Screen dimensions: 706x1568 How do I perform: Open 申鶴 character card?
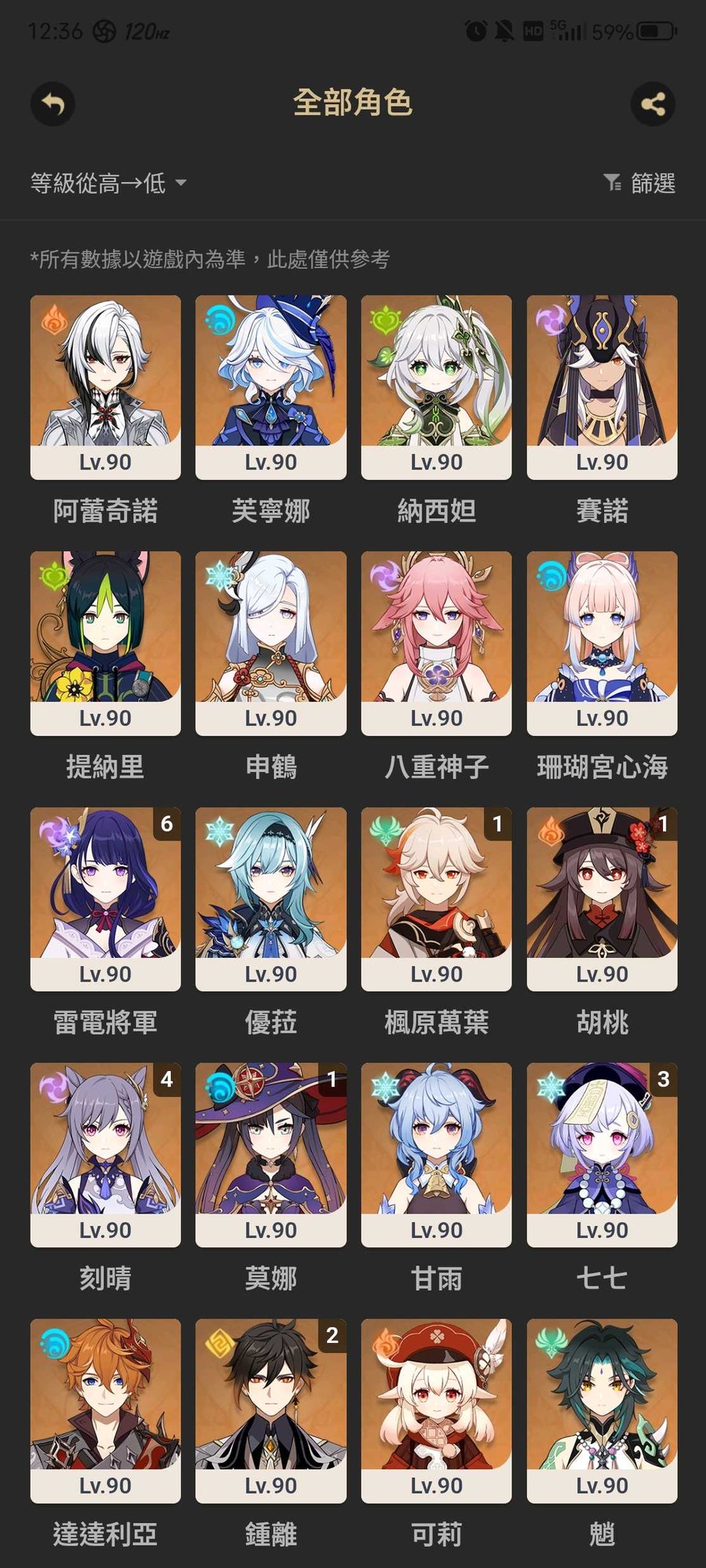pos(271,643)
